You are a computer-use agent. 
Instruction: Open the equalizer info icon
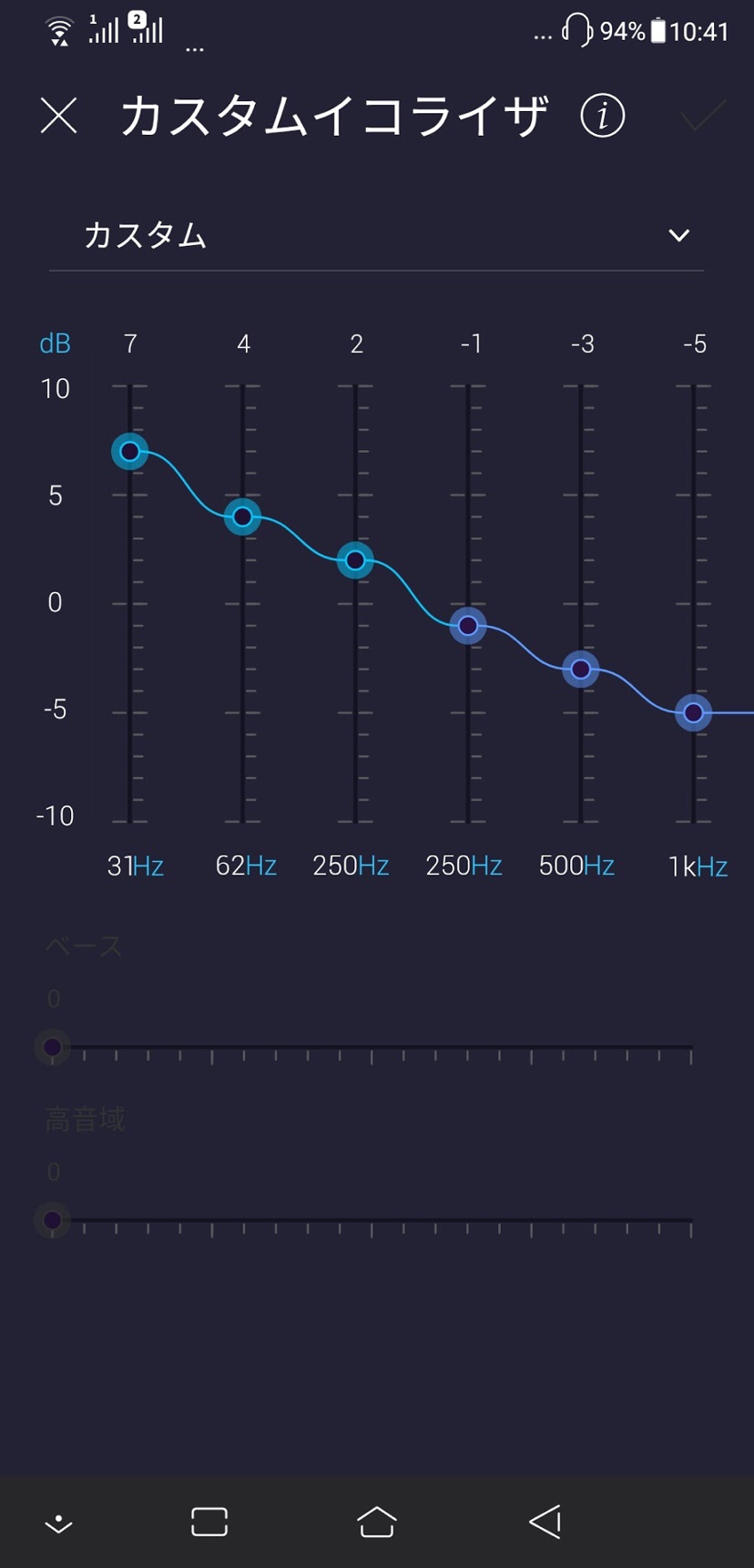point(602,117)
